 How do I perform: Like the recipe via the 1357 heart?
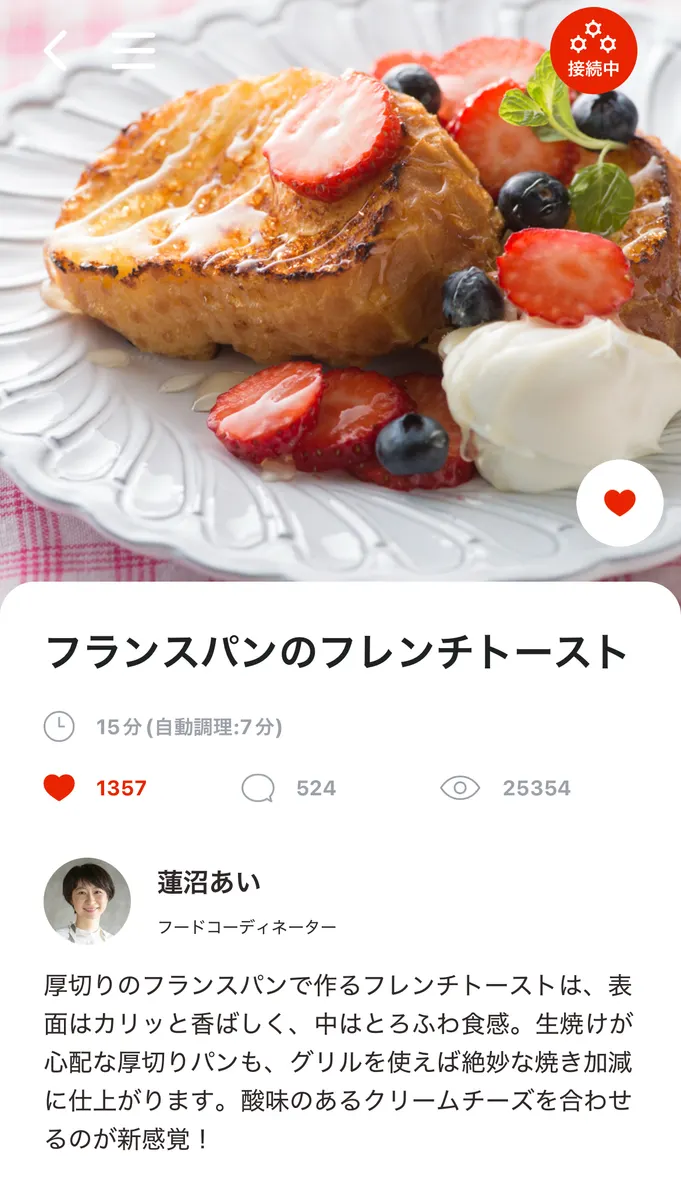click(x=60, y=788)
